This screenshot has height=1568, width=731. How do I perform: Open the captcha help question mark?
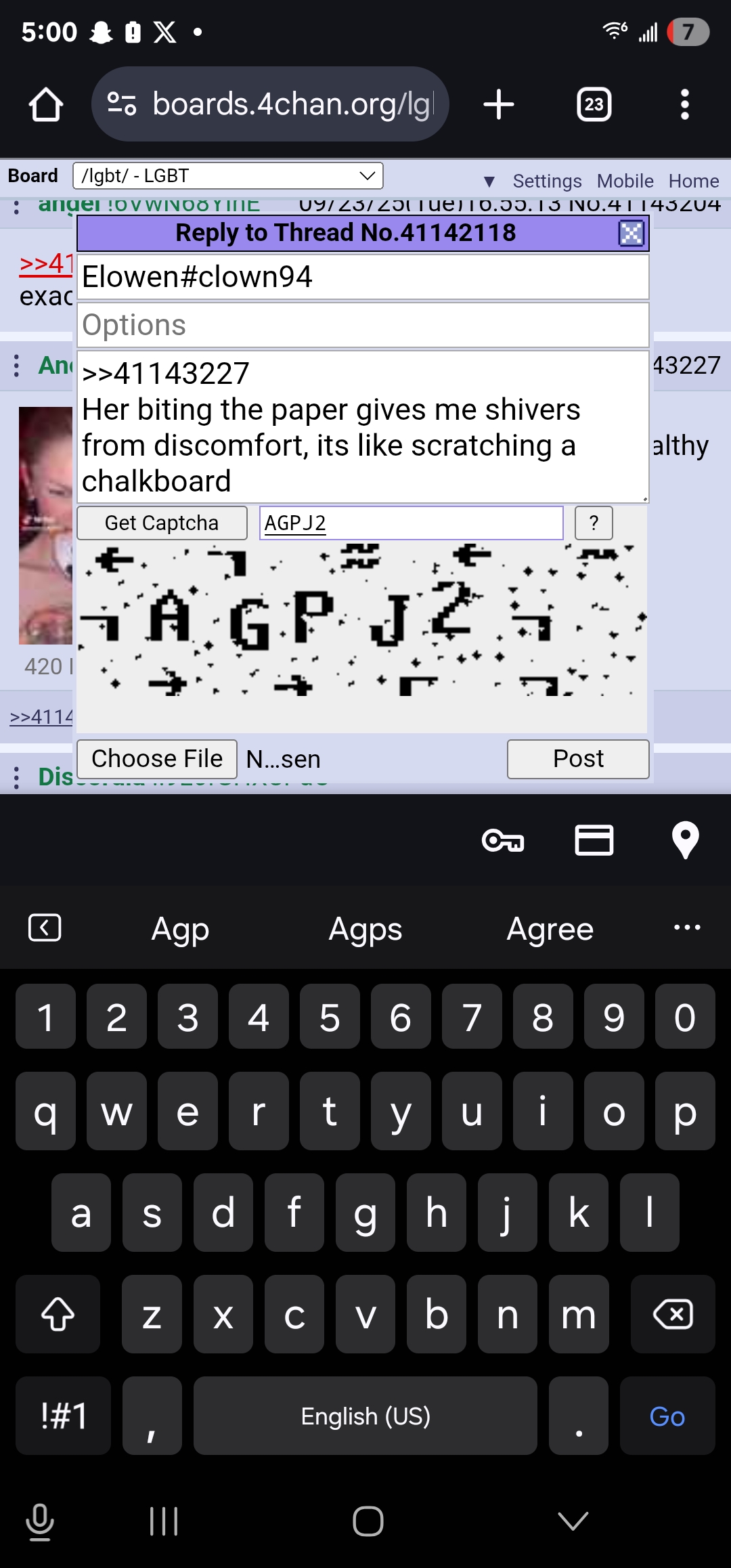tap(594, 523)
